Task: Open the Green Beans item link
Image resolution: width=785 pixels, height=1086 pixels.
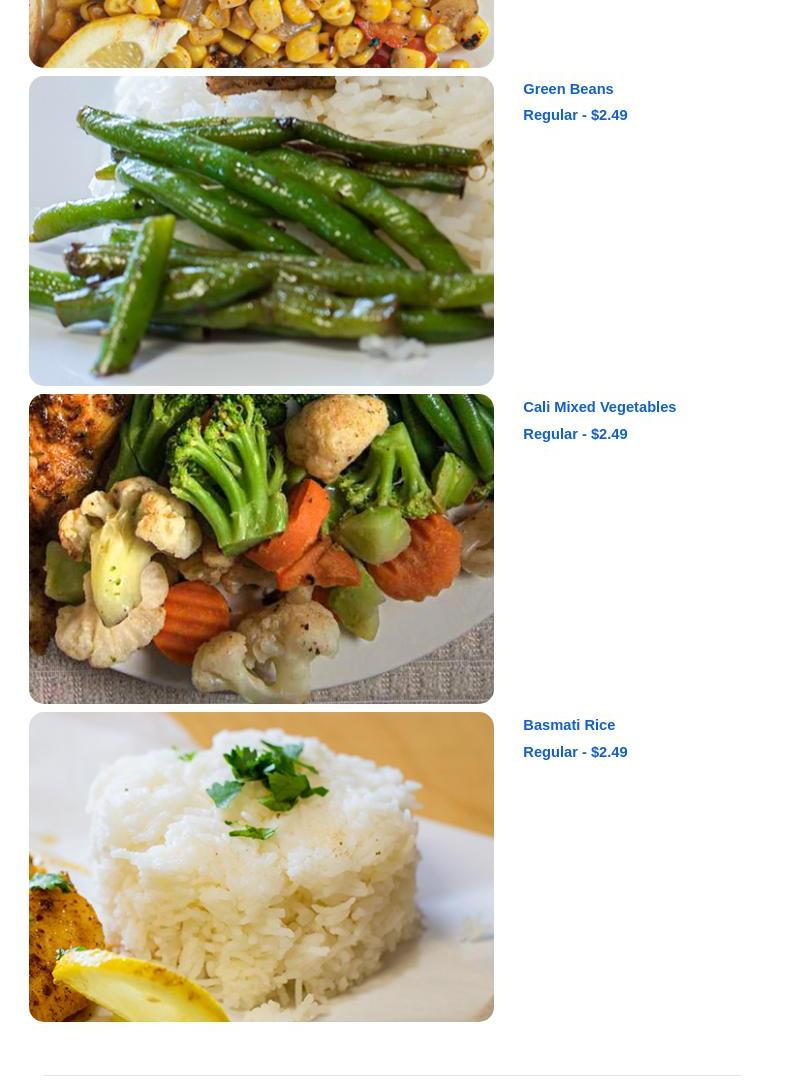Action: 567,89
